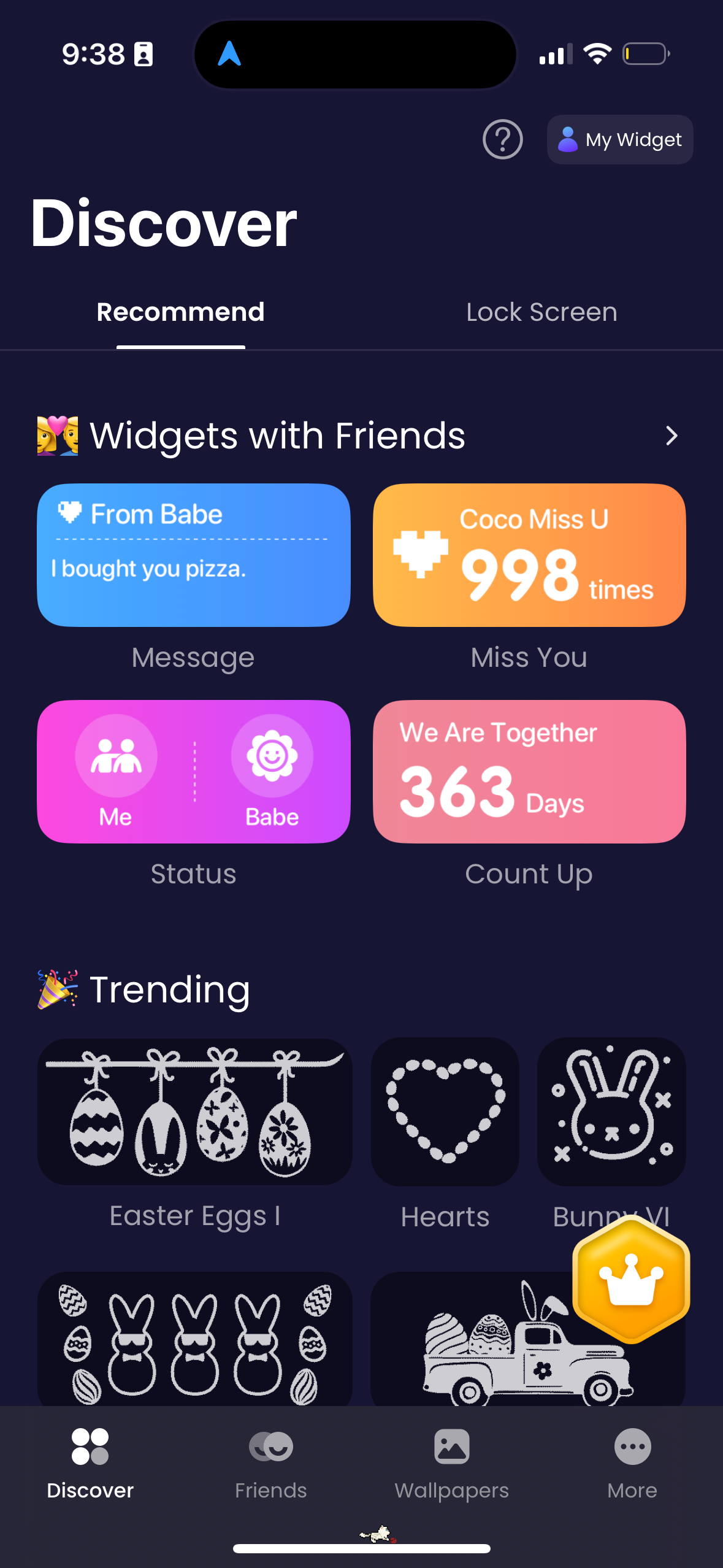Open the Count Up widget
Screen dimensions: 723x1568
(529, 771)
